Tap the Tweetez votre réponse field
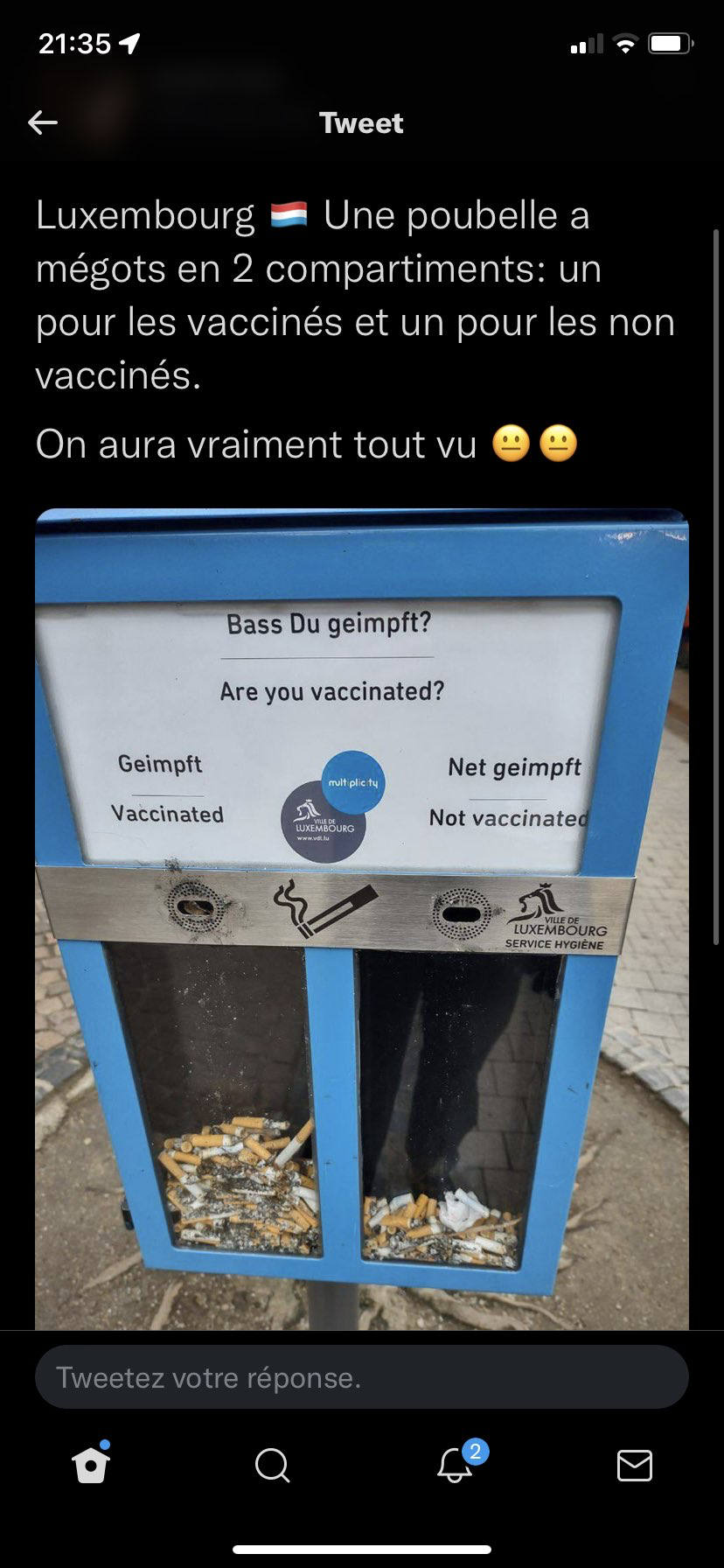This screenshot has height=1568, width=724. 362,1378
